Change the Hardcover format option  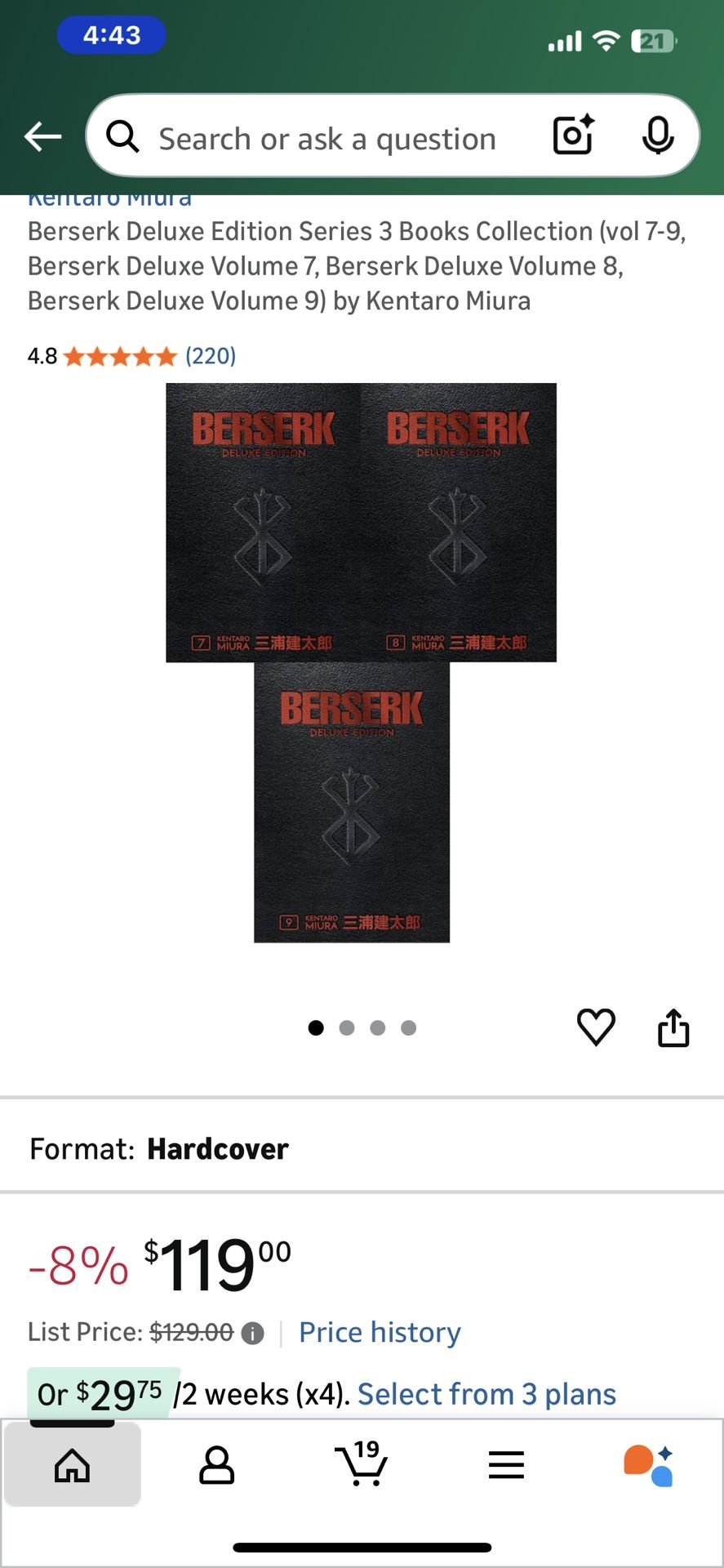[x=218, y=1148]
